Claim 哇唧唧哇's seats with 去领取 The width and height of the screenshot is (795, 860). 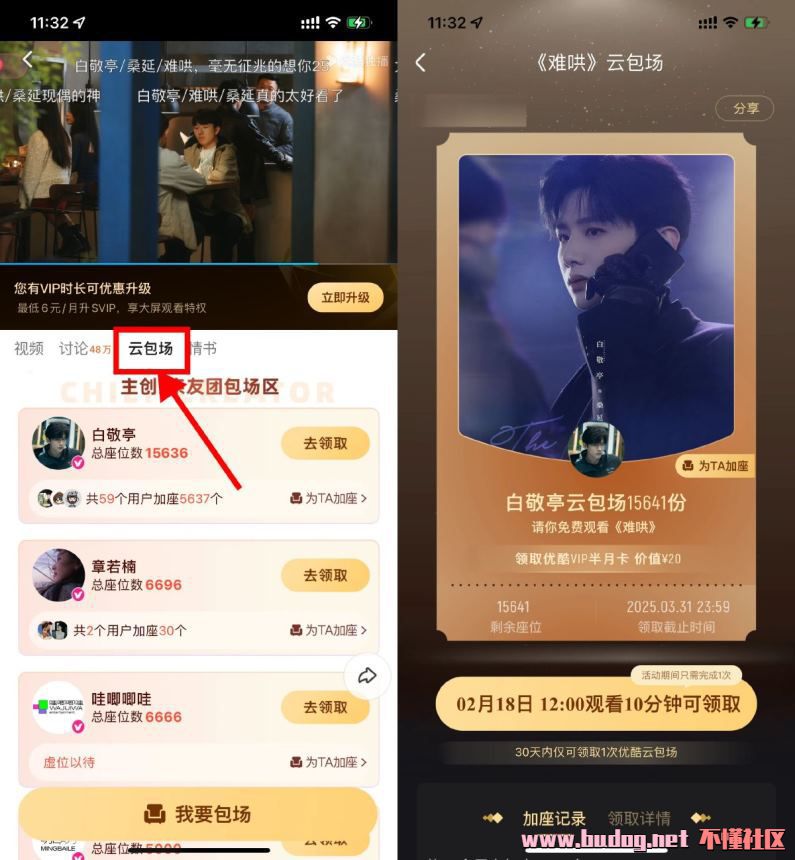click(x=325, y=707)
